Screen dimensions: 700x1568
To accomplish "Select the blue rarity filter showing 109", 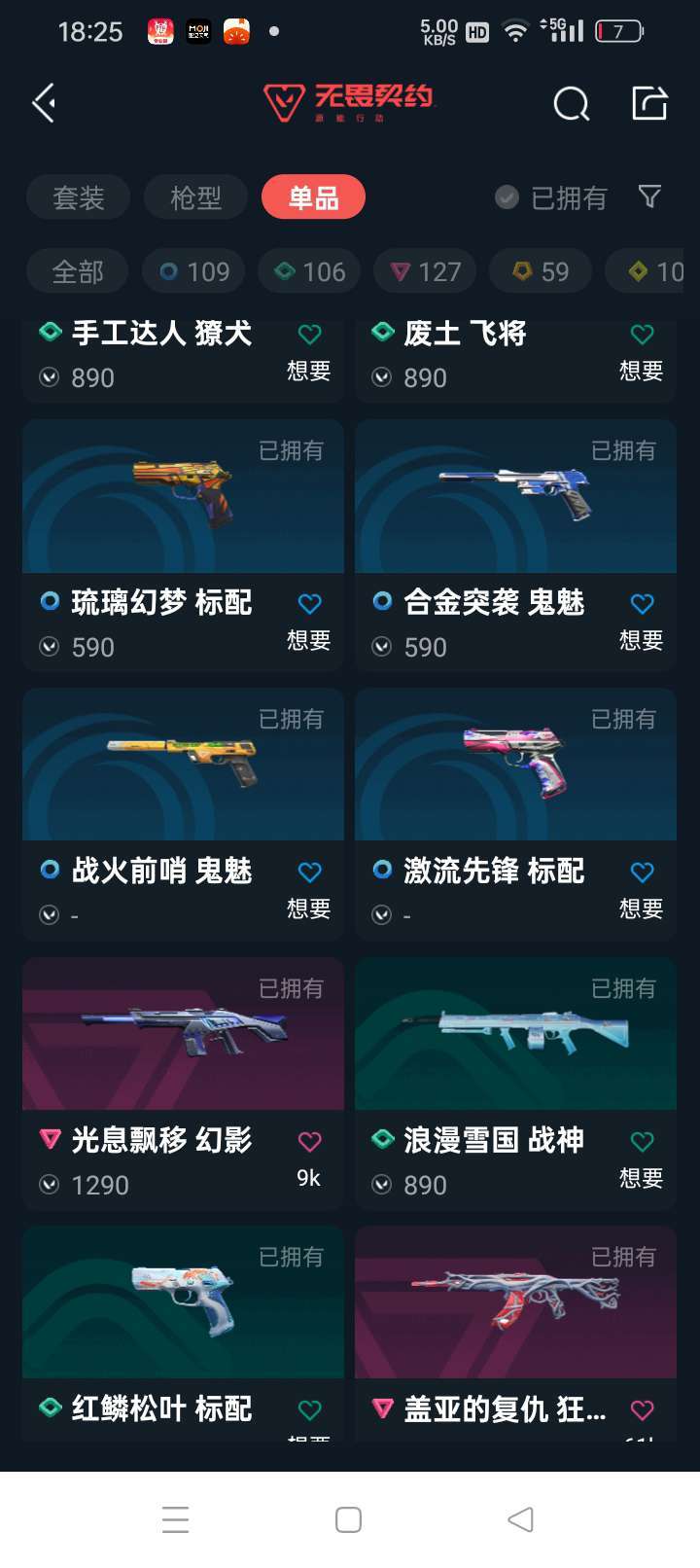I will click(x=192, y=272).
